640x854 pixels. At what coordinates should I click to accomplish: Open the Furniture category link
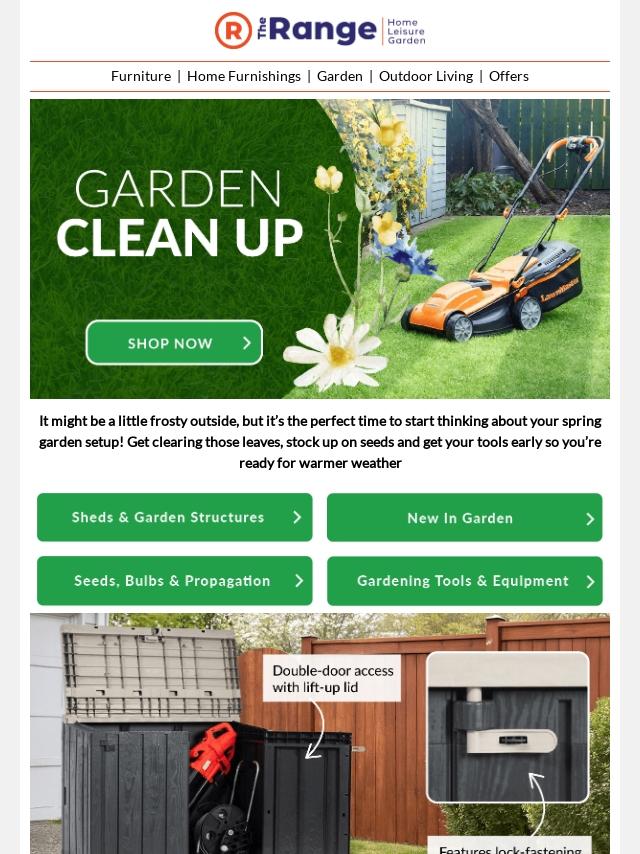pyautogui.click(x=141, y=76)
